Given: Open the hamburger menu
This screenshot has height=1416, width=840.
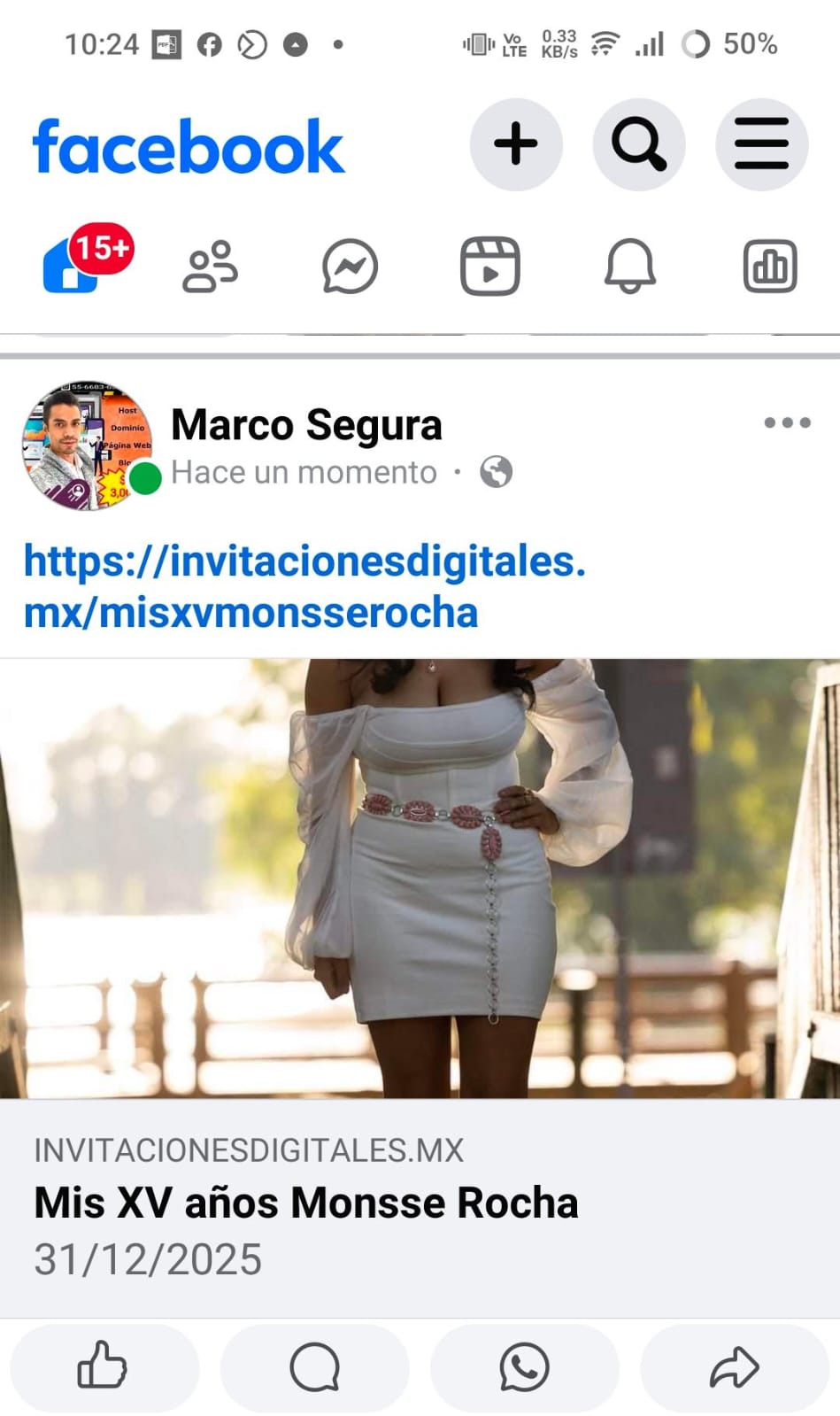Looking at the screenshot, I should (760, 144).
